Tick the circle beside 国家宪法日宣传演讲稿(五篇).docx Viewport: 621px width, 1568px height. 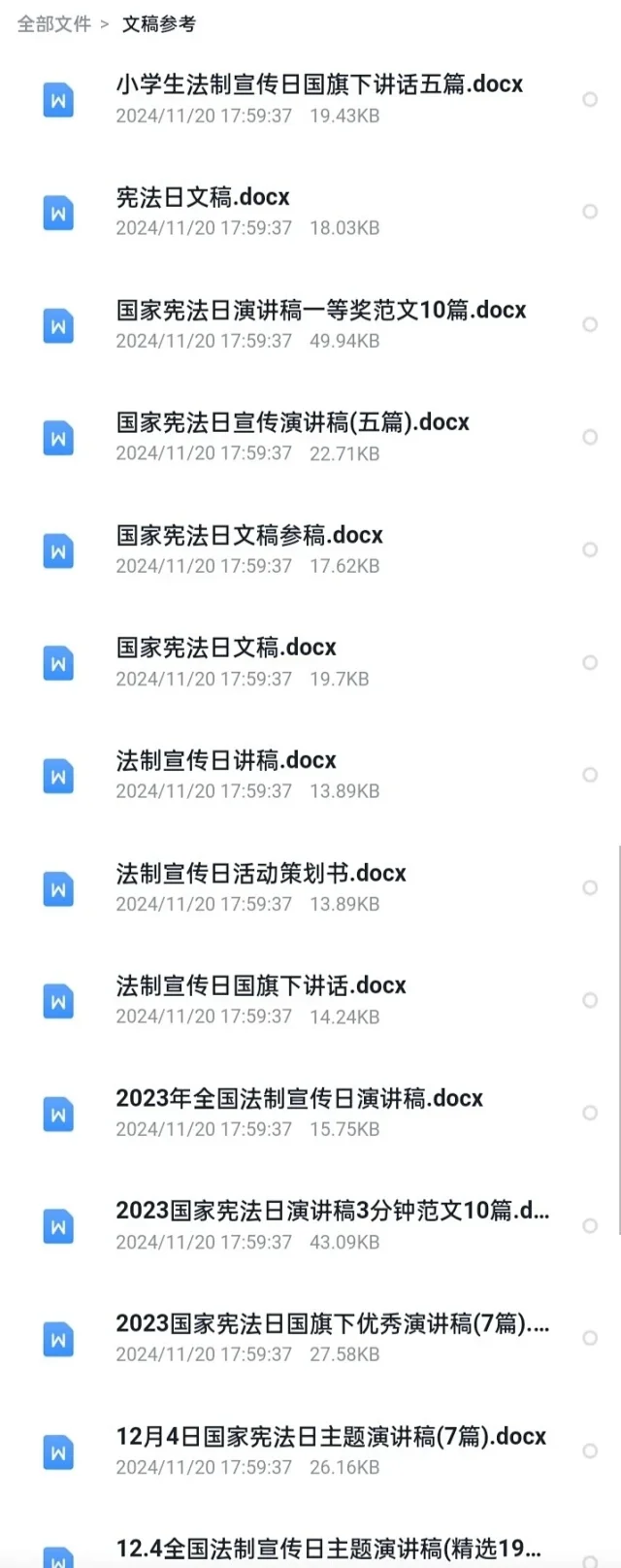[x=589, y=437]
